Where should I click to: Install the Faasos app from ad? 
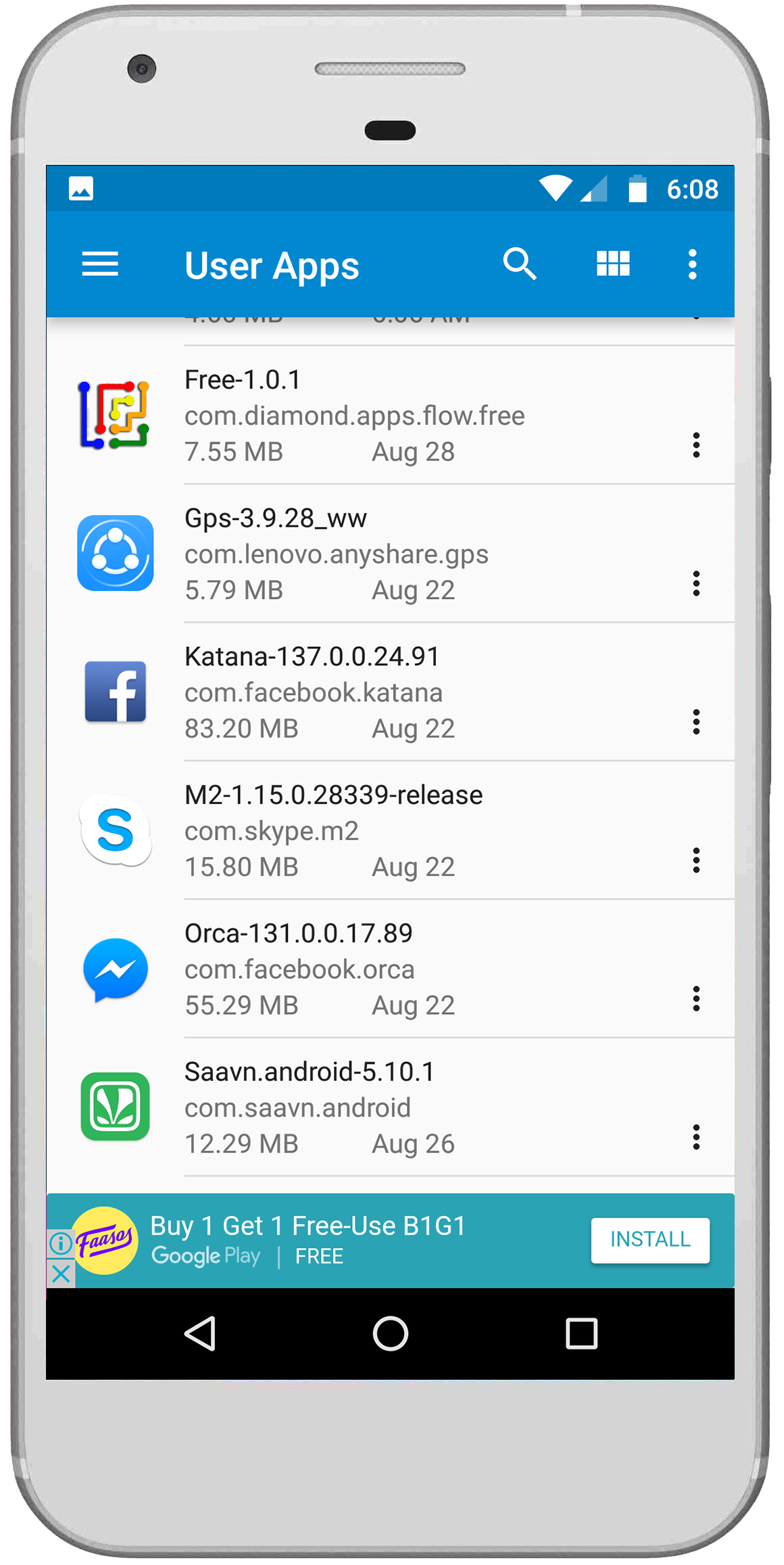[x=650, y=1240]
